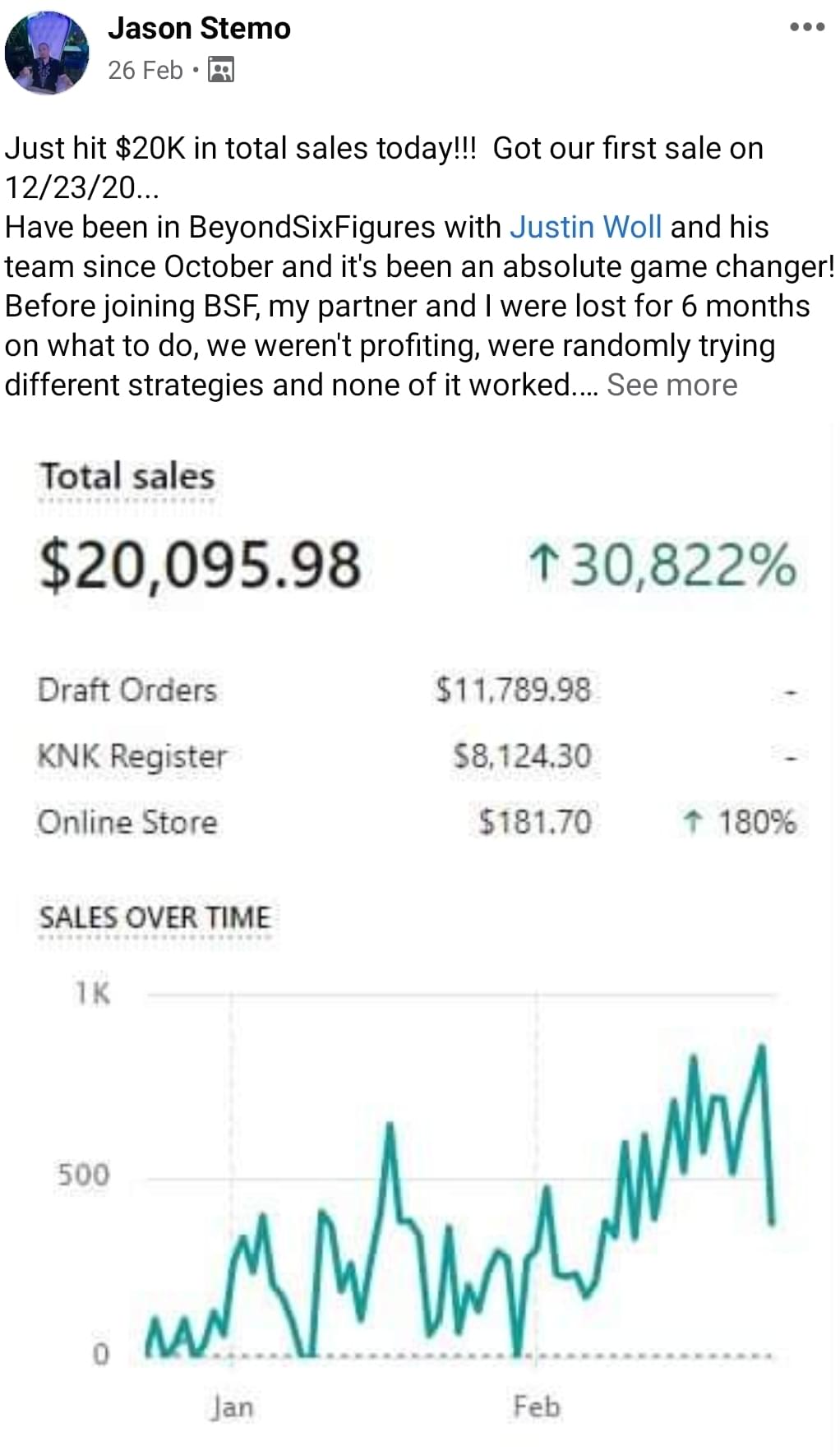Open Jason Stemo's profile name link
The height and width of the screenshot is (1455, 840).
(x=199, y=29)
